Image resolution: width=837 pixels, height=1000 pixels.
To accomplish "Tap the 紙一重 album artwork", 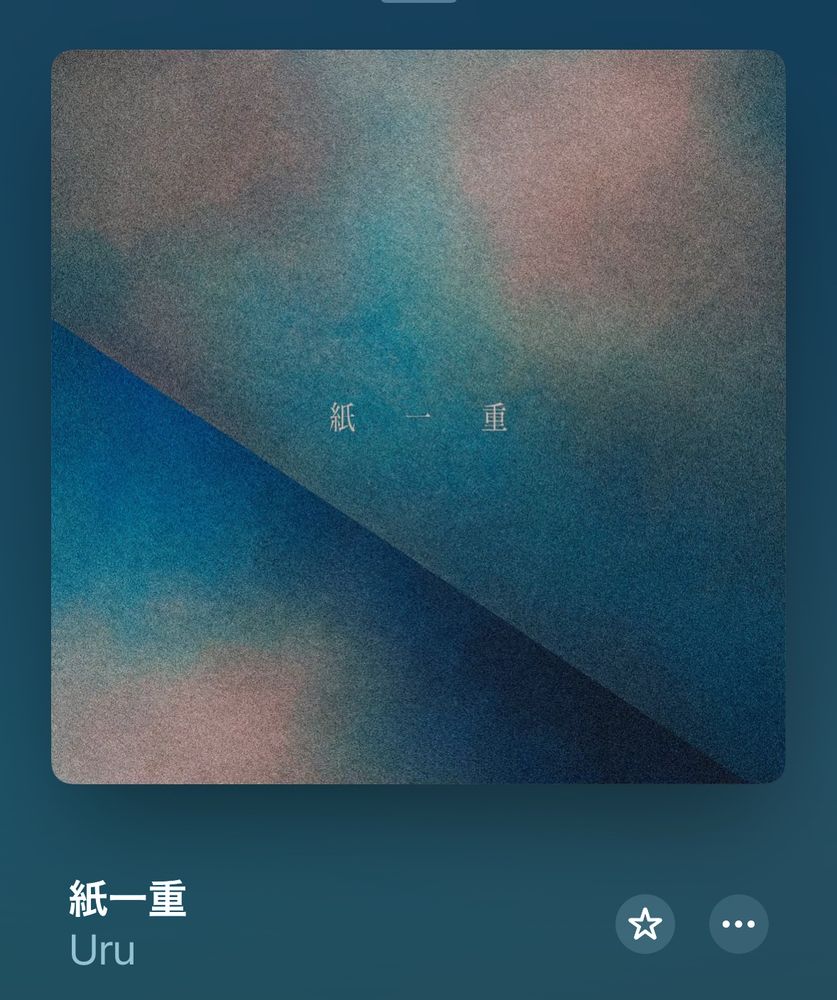I will (x=418, y=417).
